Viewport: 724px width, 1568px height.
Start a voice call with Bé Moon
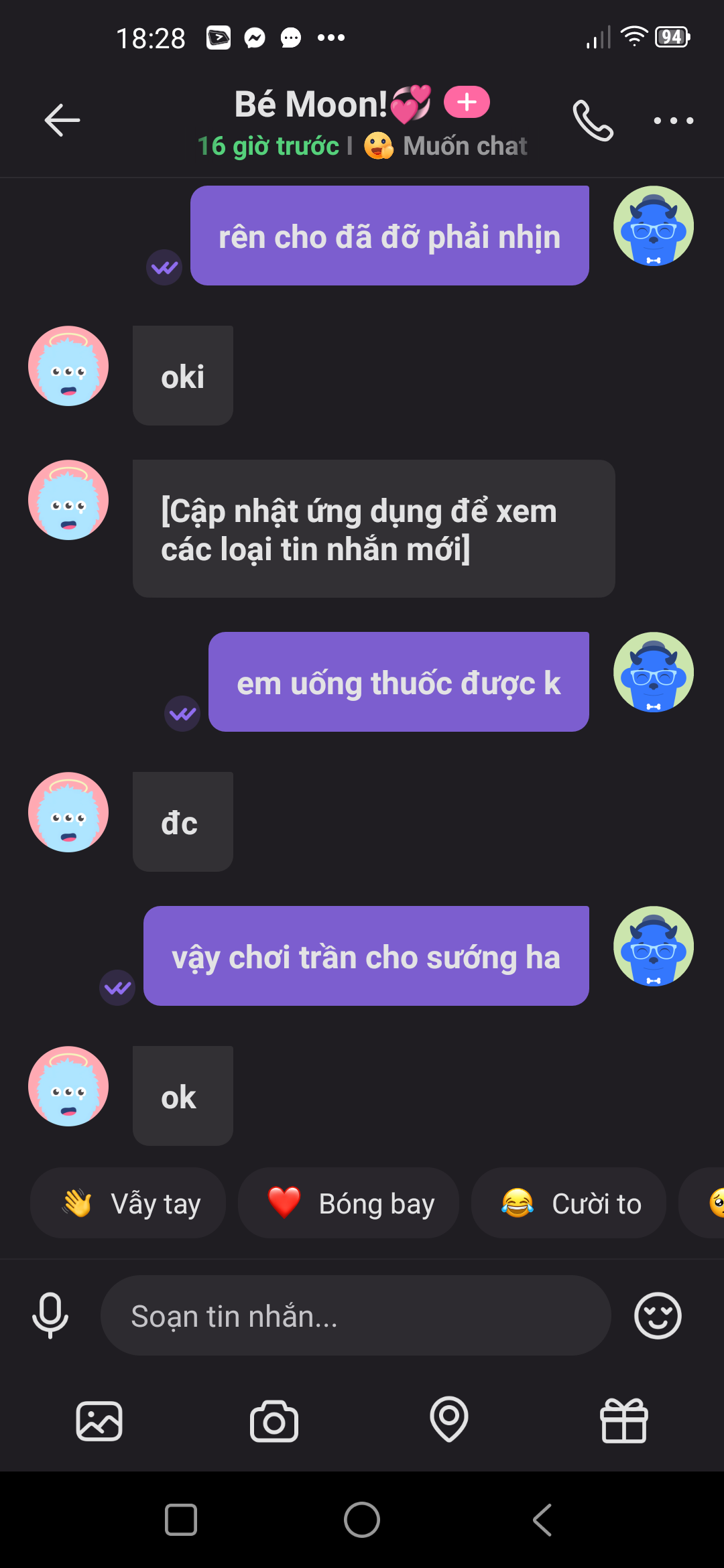[593, 121]
